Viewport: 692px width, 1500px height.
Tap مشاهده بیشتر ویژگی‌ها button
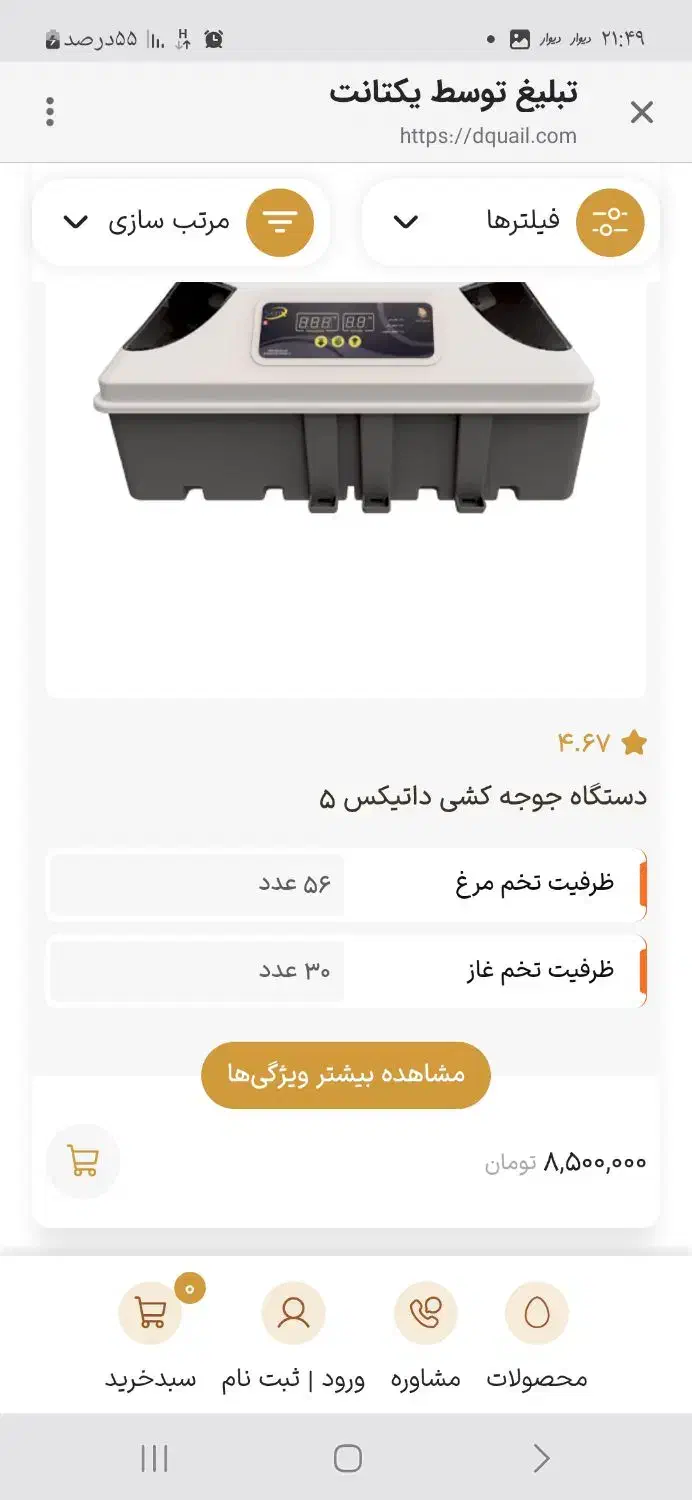pos(346,1075)
